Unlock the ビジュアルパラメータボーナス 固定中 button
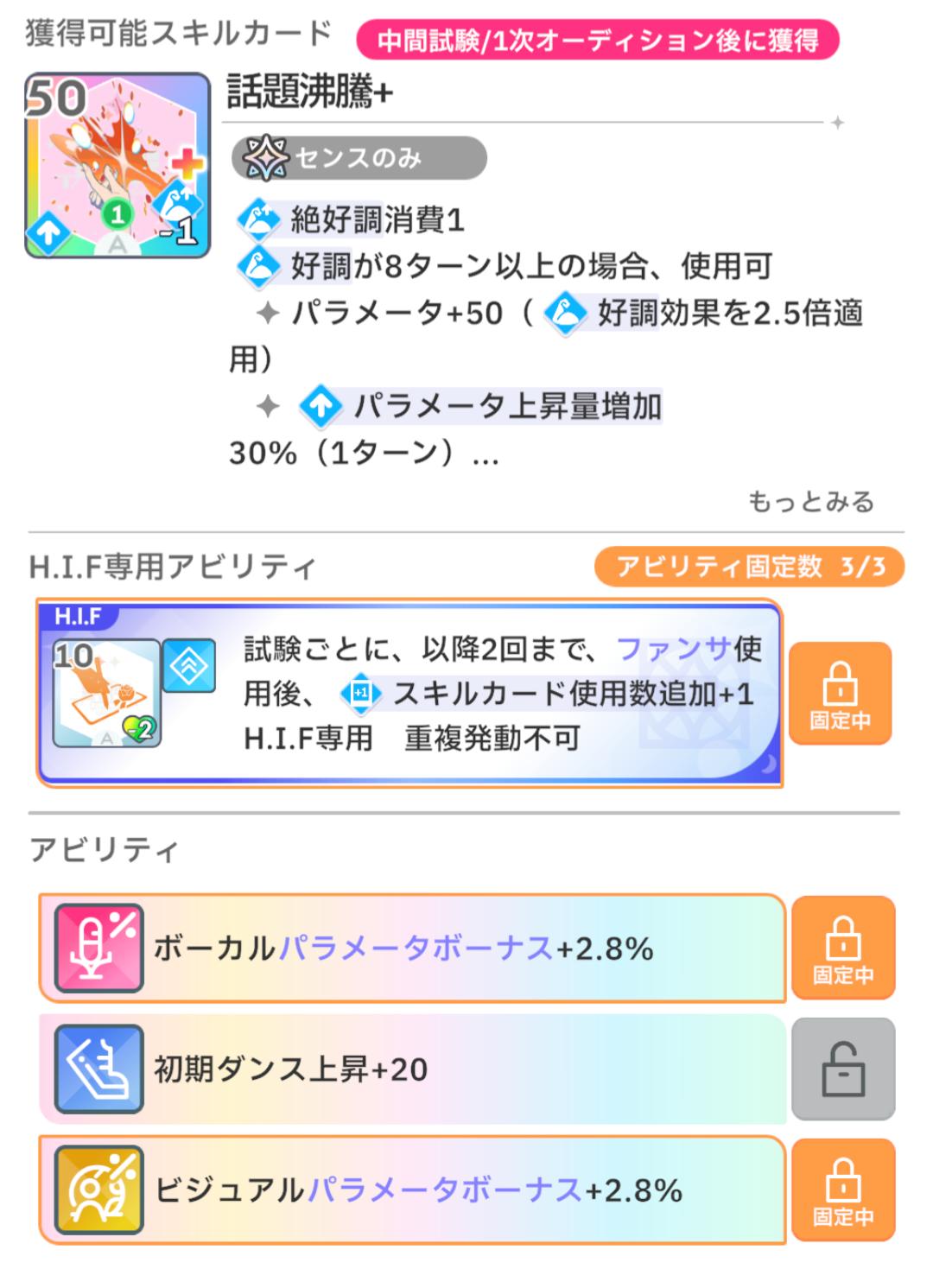The image size is (933, 1288). pyautogui.click(x=843, y=1190)
